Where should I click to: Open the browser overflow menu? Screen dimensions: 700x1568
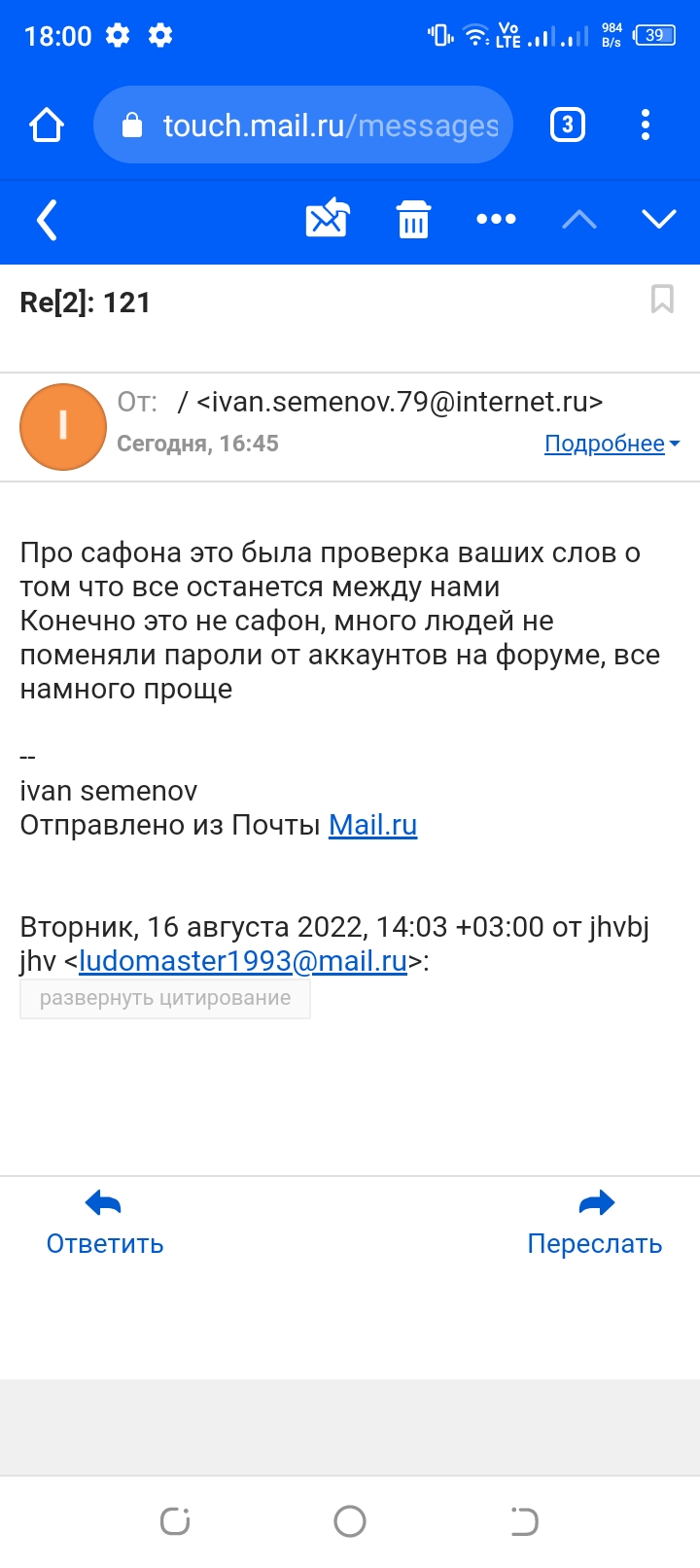point(646,125)
